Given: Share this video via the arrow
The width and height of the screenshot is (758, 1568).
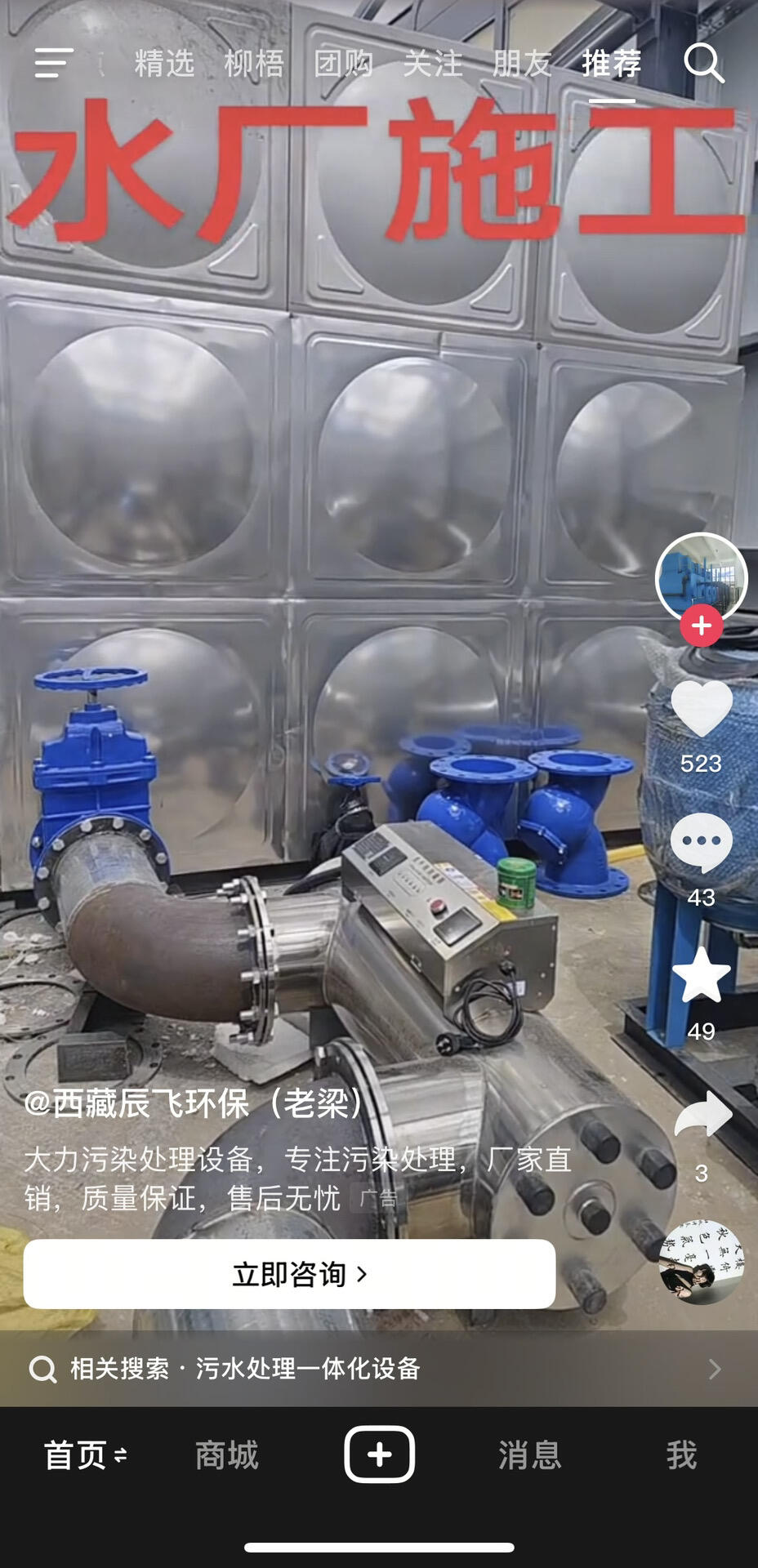Looking at the screenshot, I should click(x=702, y=1116).
